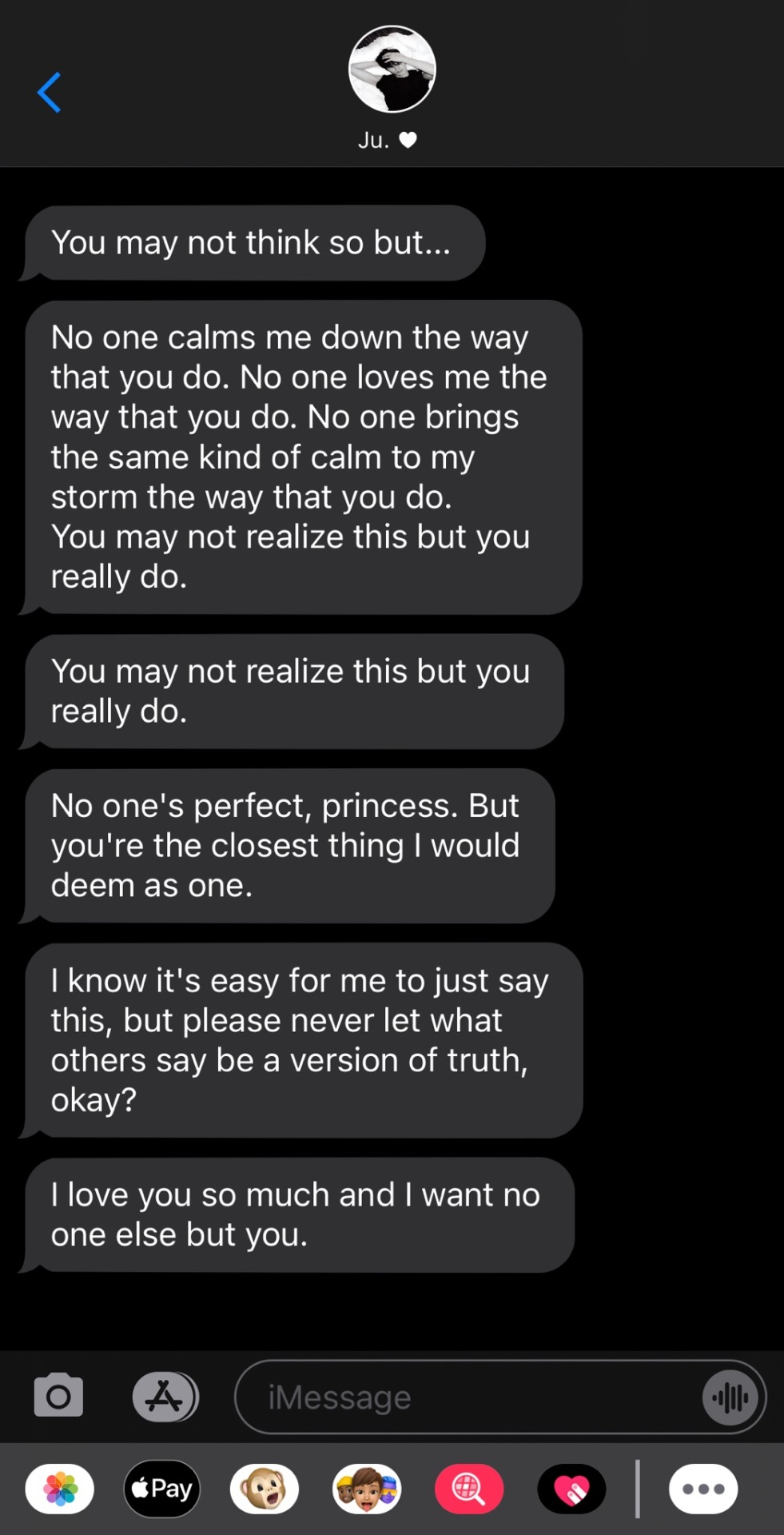The width and height of the screenshot is (784, 1535).
Task: Go back to the conversations list
Action: coord(50,93)
